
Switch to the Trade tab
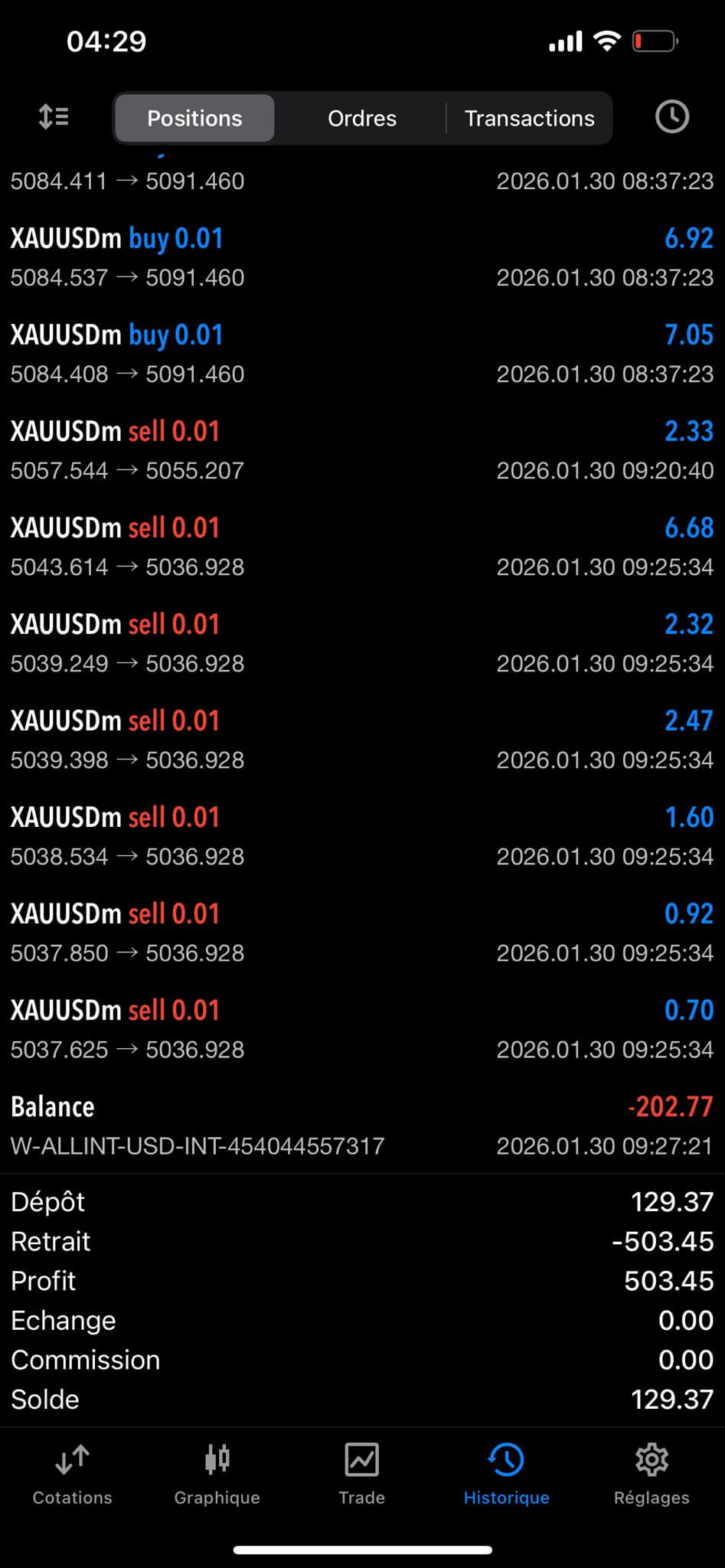click(x=361, y=1475)
